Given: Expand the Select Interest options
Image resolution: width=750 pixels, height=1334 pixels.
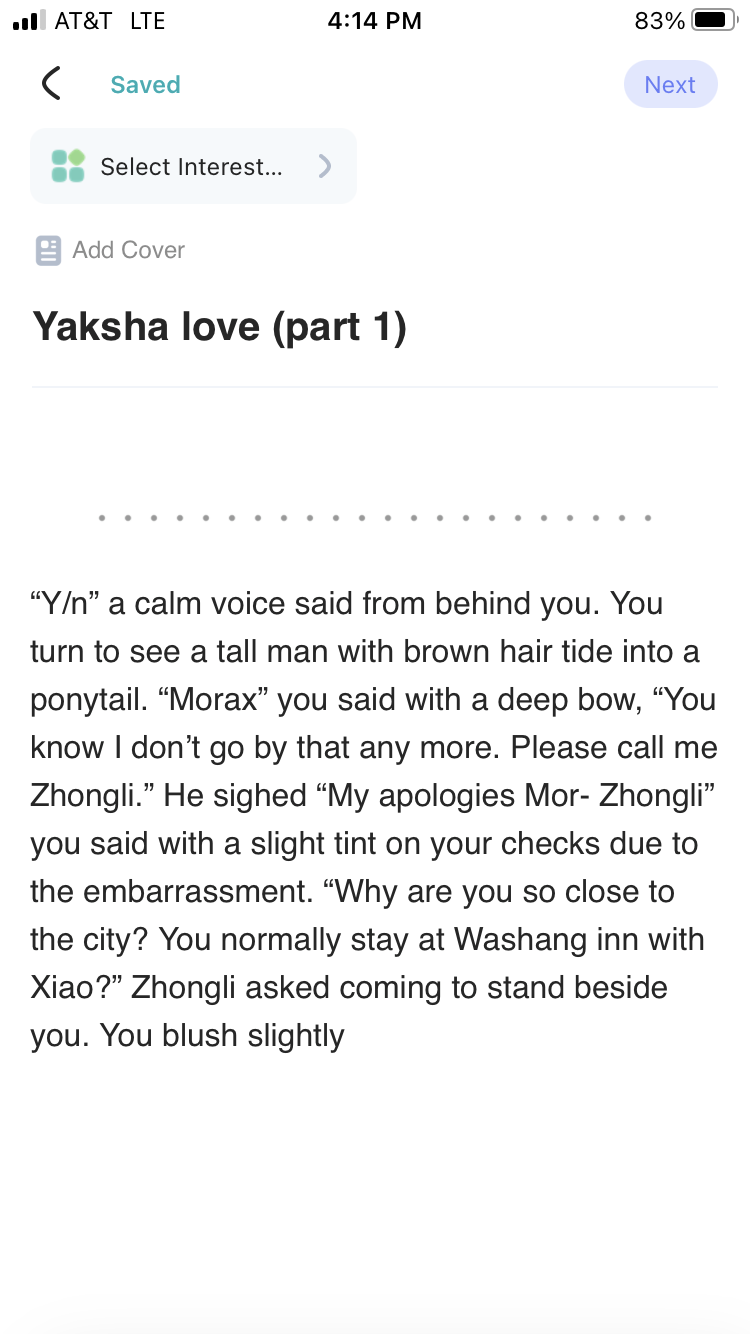Looking at the screenshot, I should [x=193, y=166].
